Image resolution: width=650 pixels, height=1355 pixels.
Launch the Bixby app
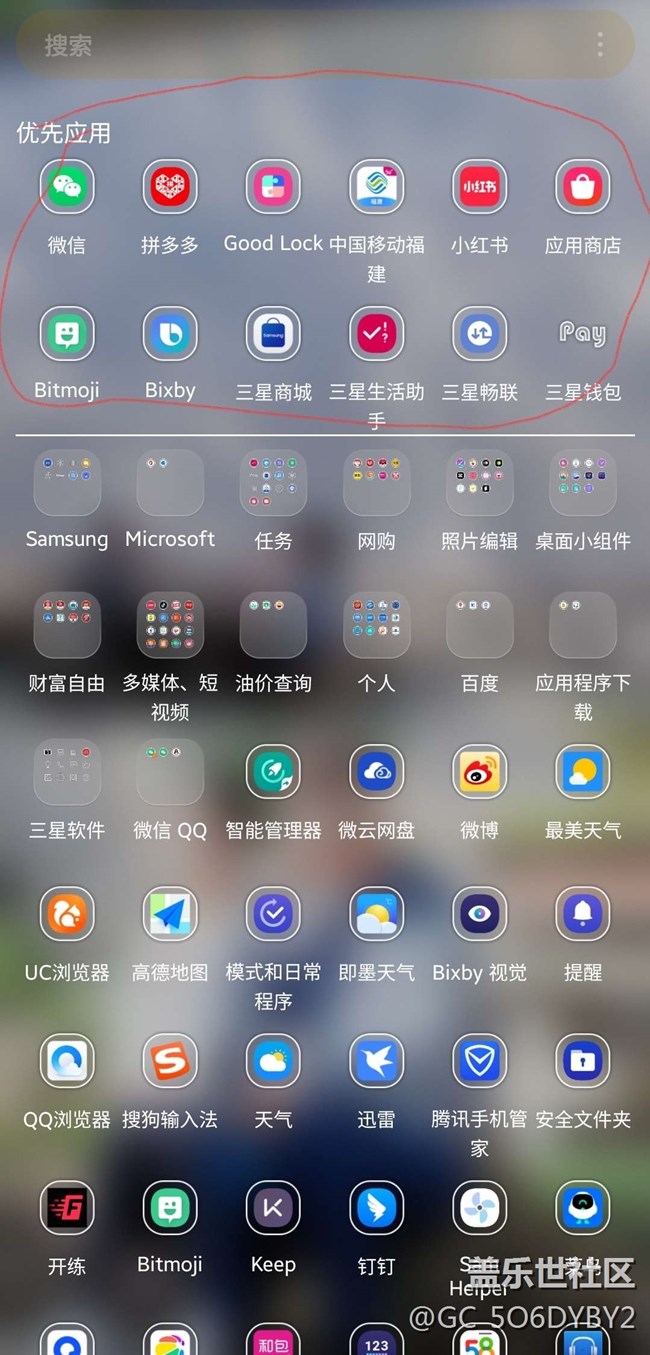coord(170,334)
